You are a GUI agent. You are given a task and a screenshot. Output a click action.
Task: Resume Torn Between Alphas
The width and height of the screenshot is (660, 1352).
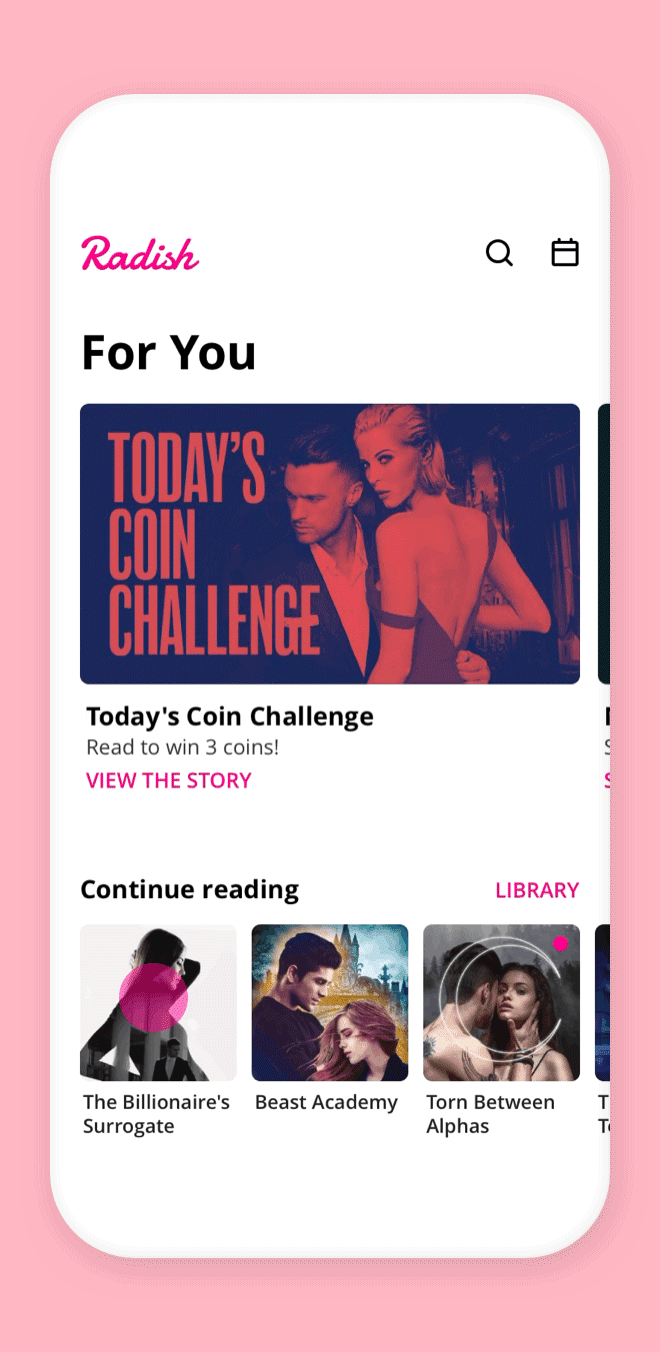tap(501, 1002)
